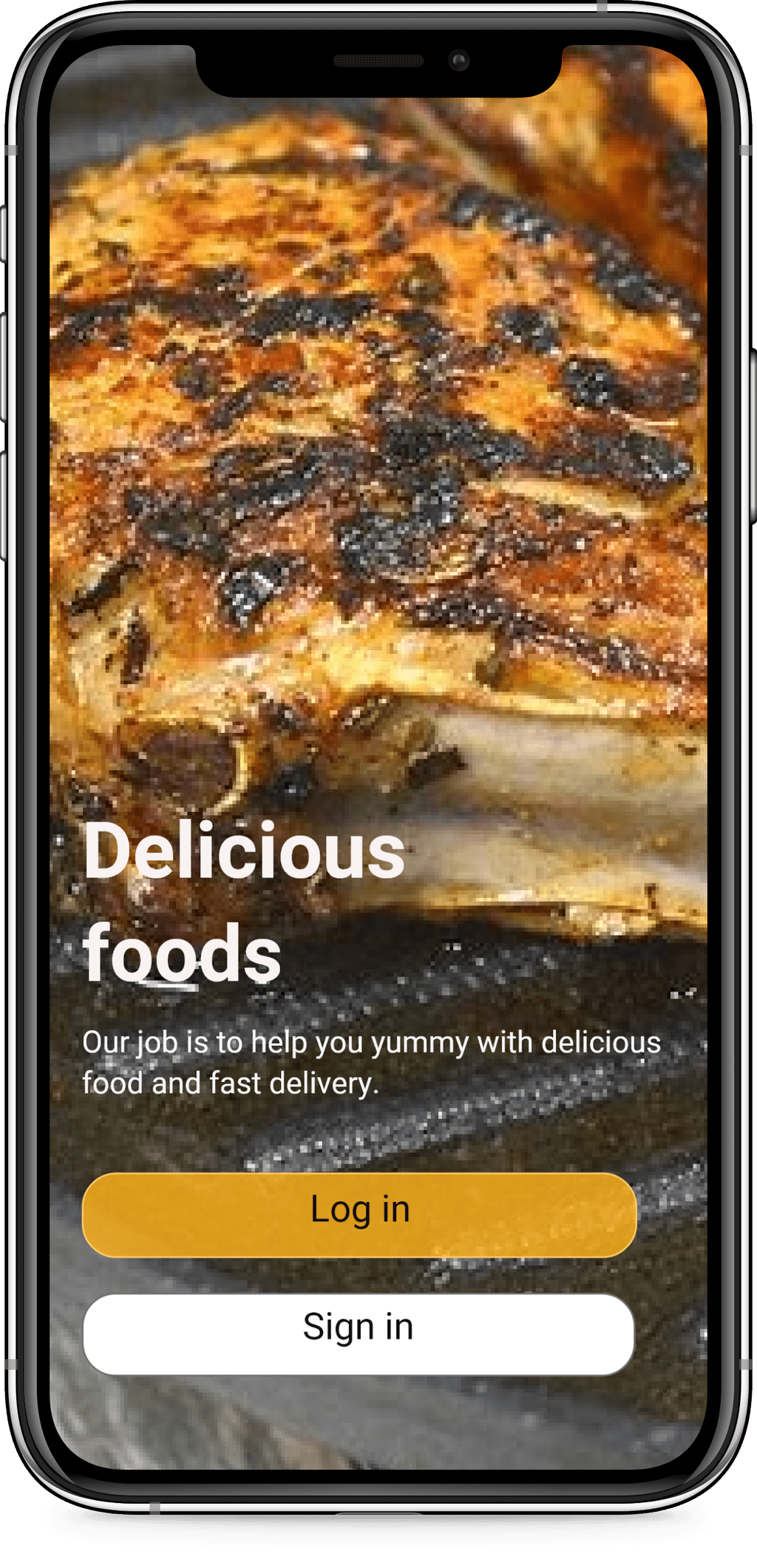Tap the Log in button
Viewport: 757px width, 1568px height.
pos(359,1214)
